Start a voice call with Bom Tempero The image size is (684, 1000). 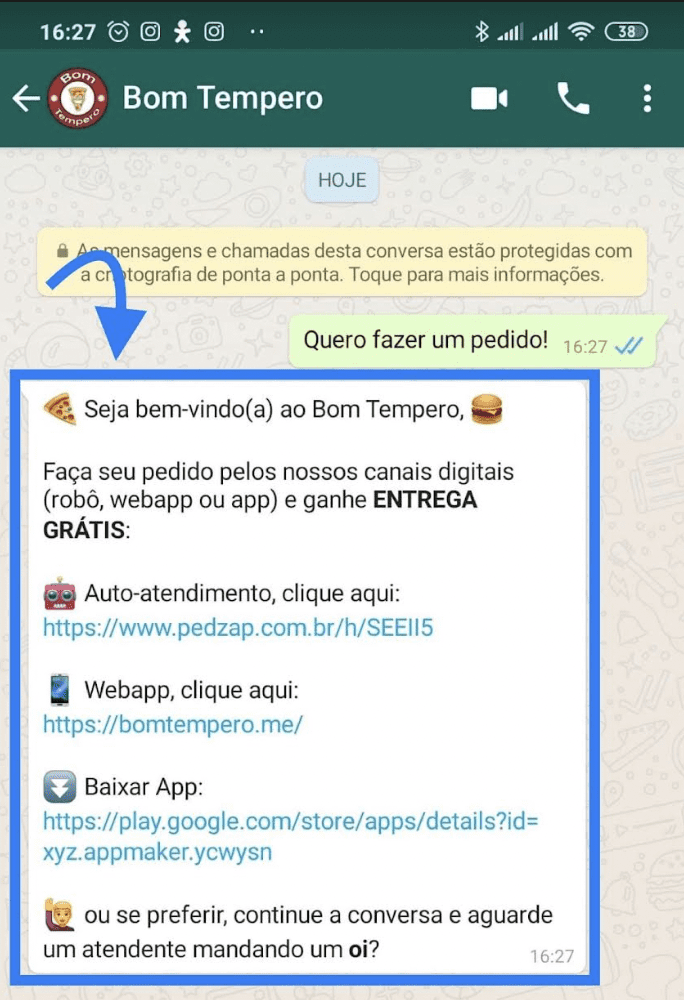tap(573, 98)
